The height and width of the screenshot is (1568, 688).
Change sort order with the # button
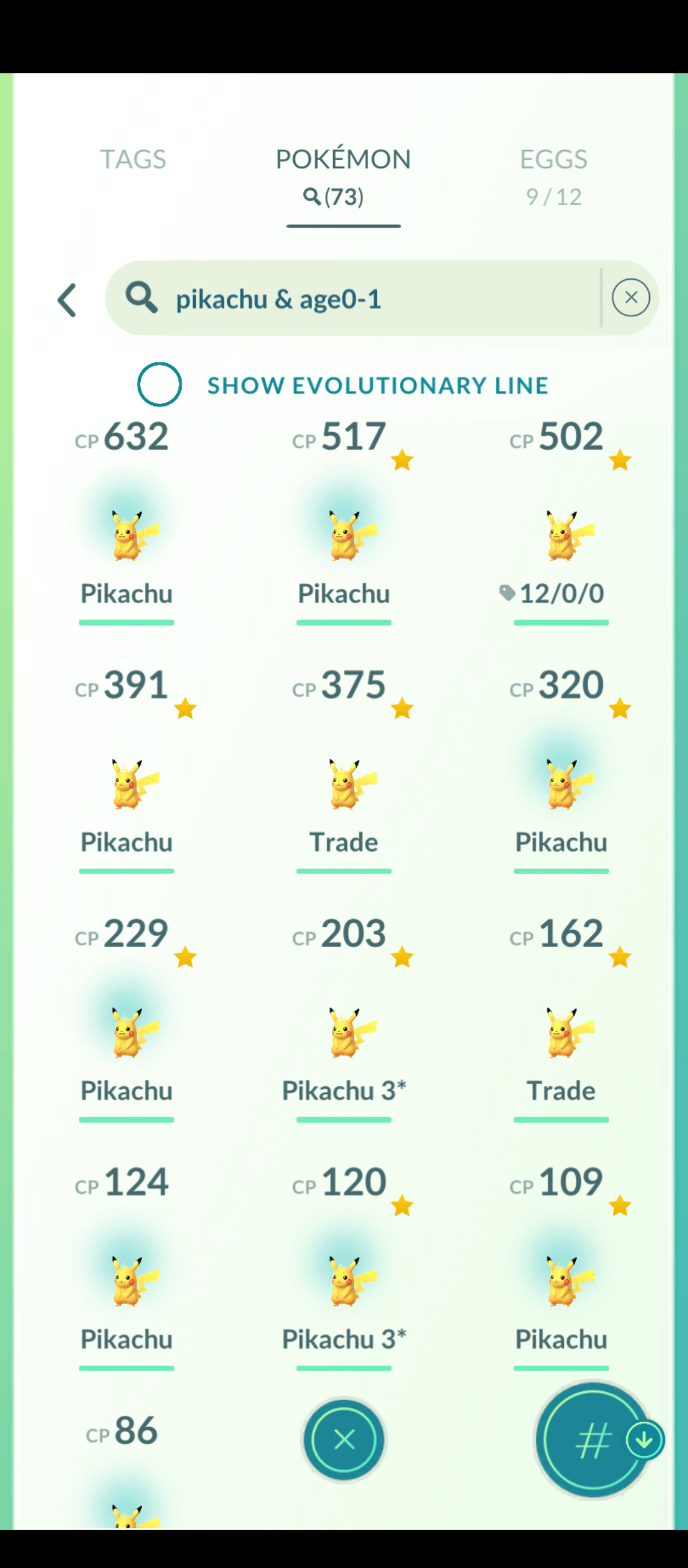click(594, 1440)
